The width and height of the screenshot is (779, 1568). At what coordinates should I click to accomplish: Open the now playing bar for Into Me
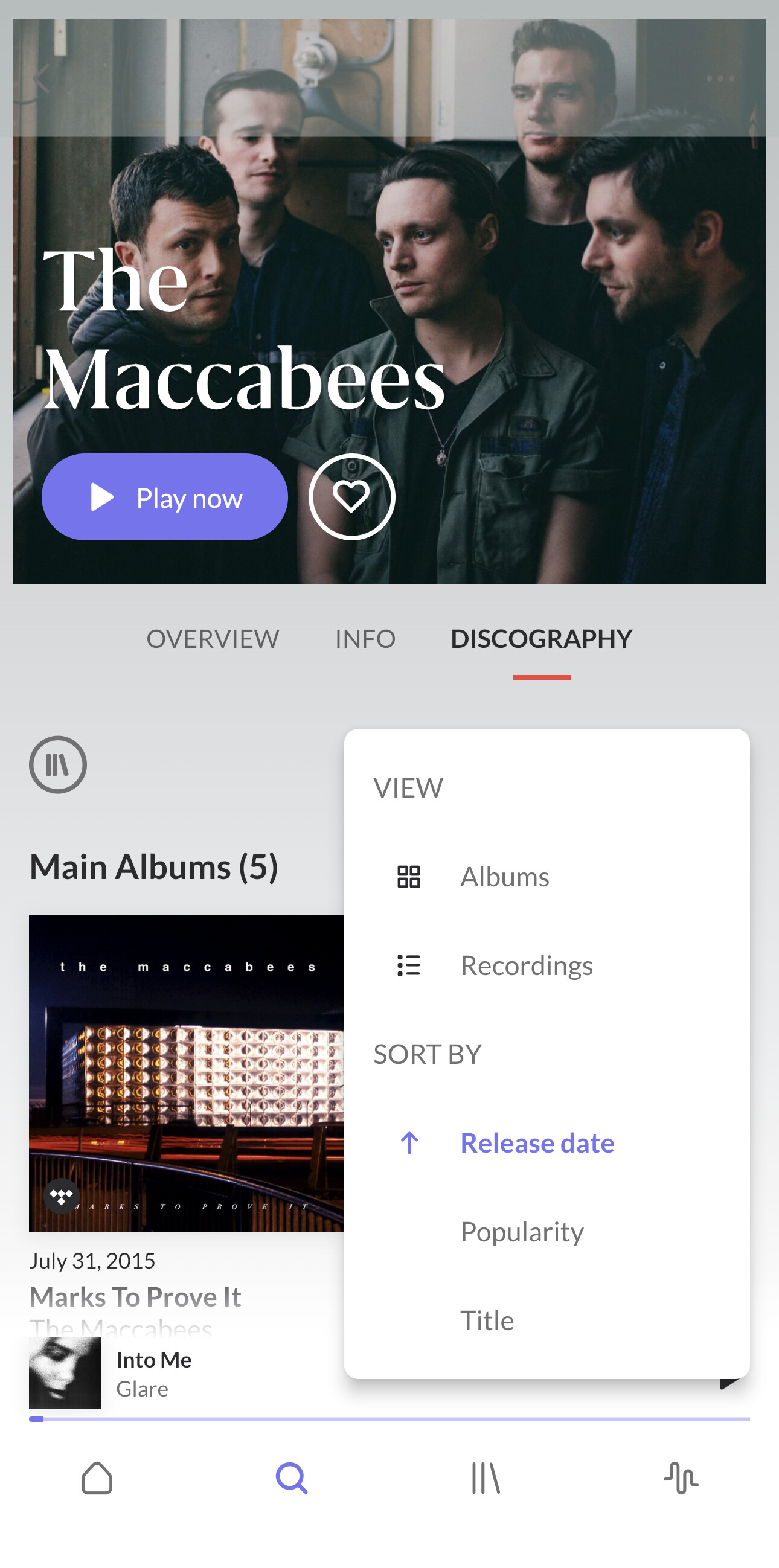(182, 1373)
